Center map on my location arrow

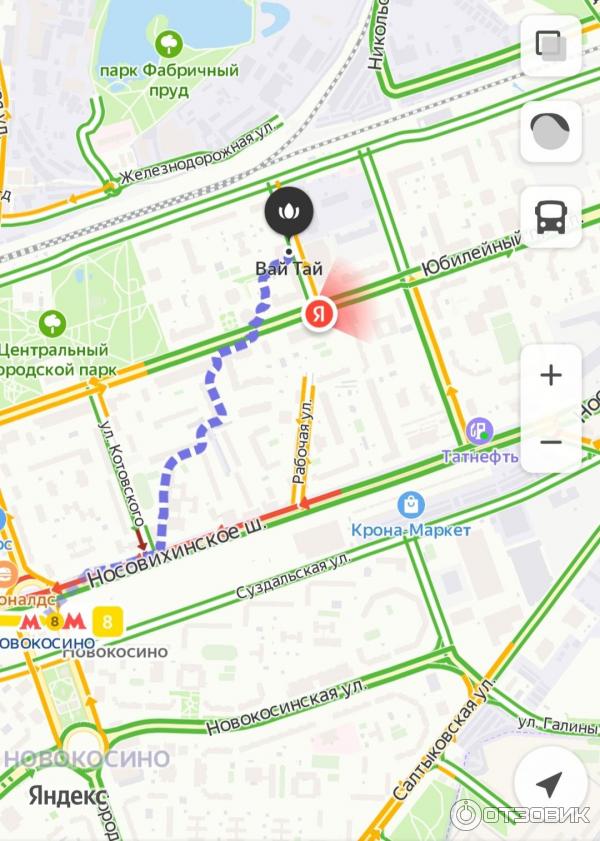[550, 784]
